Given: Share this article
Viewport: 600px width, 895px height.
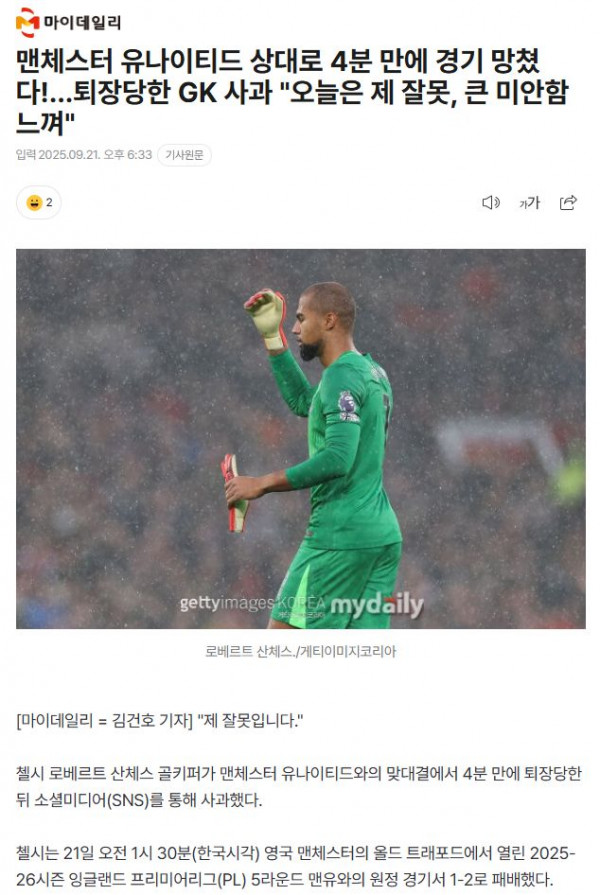Looking at the screenshot, I should [568, 203].
